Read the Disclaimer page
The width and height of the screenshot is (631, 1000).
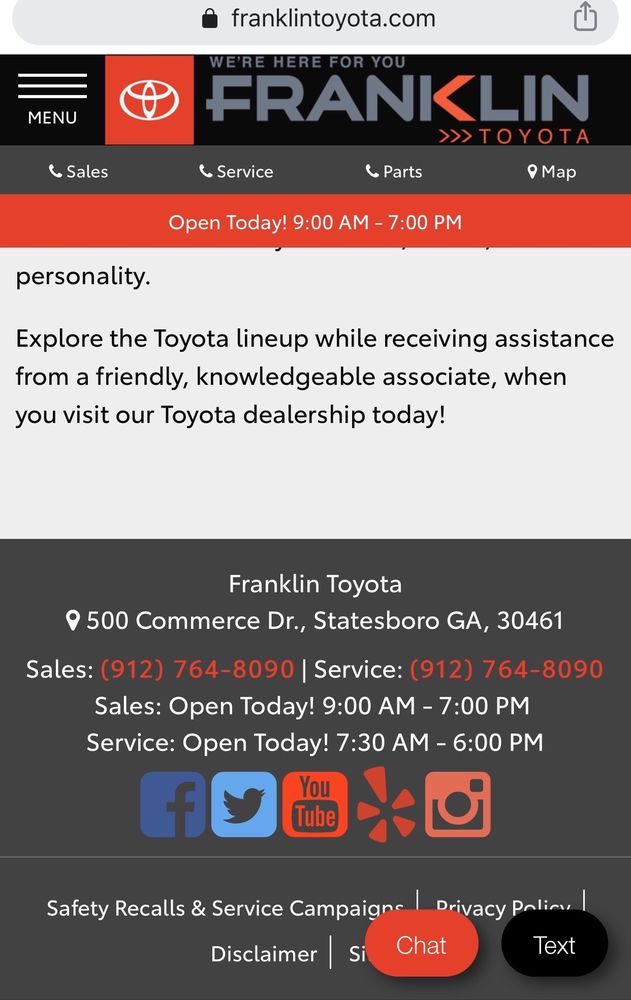point(263,954)
